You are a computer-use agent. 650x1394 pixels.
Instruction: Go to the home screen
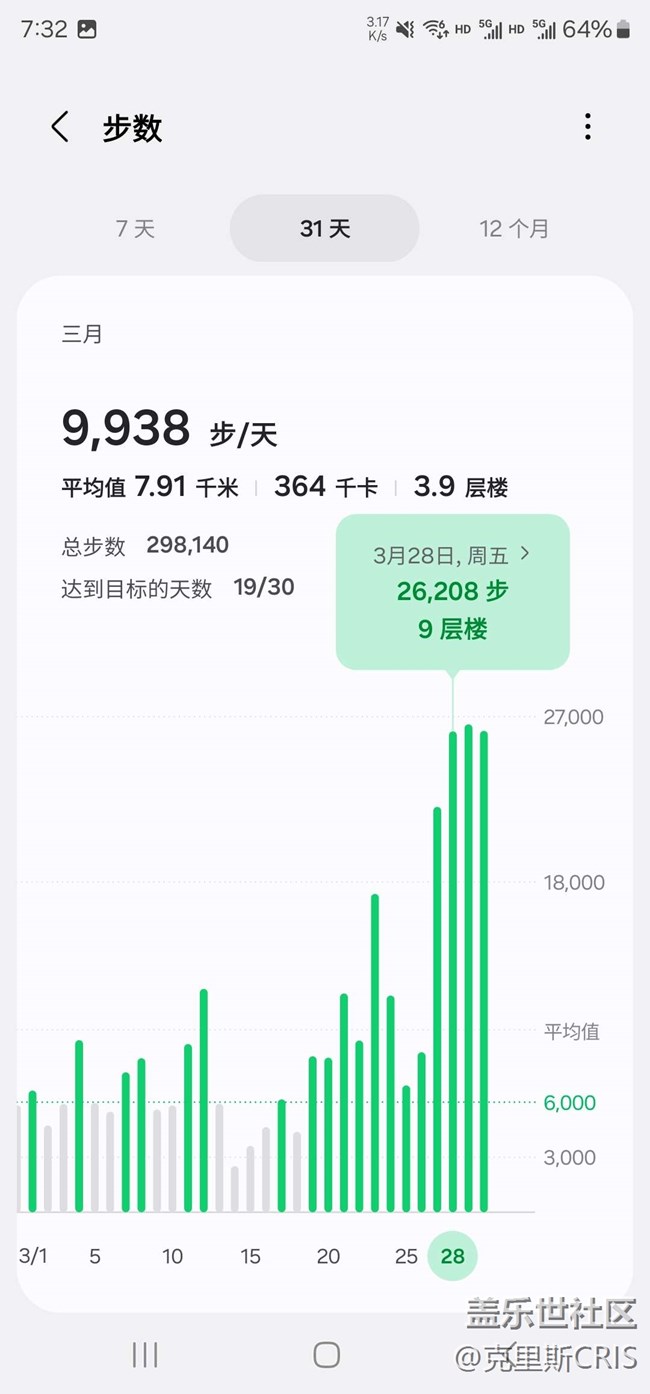[x=326, y=1354]
